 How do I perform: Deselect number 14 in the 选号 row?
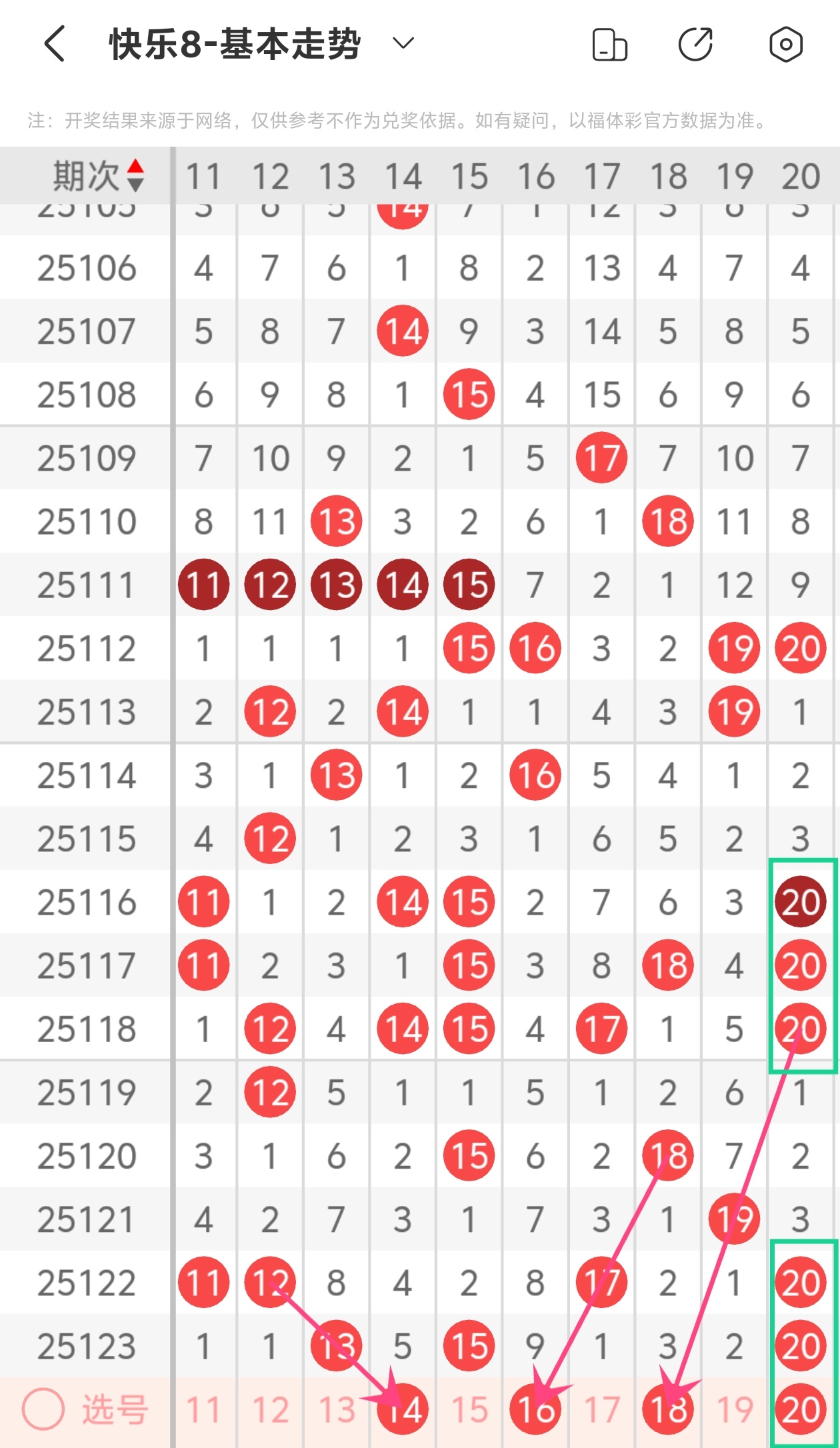coord(403,1410)
